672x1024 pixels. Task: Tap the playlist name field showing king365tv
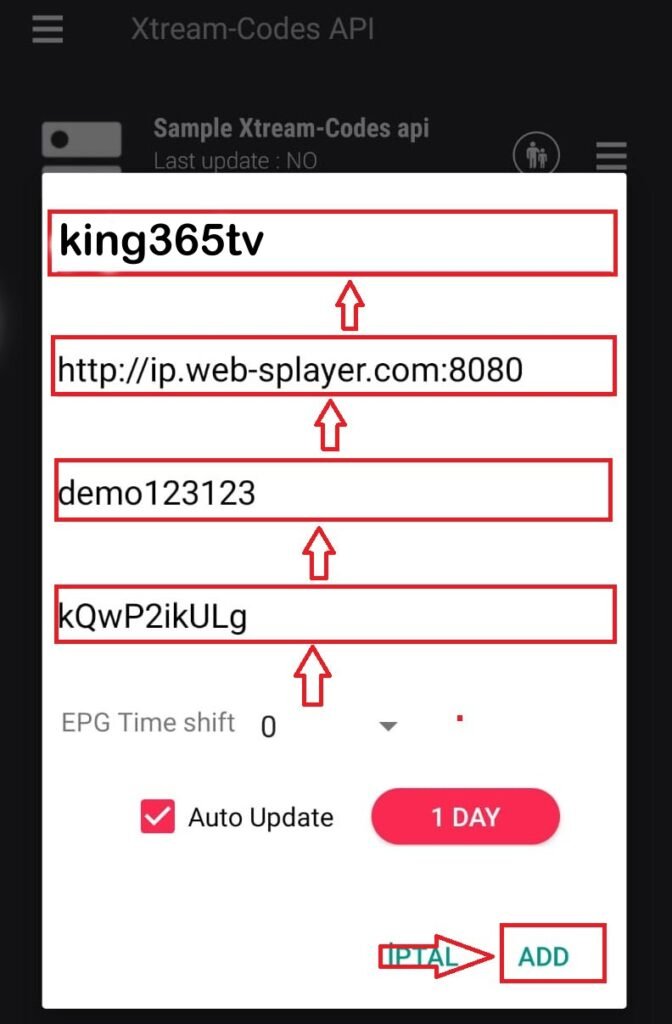click(x=332, y=242)
